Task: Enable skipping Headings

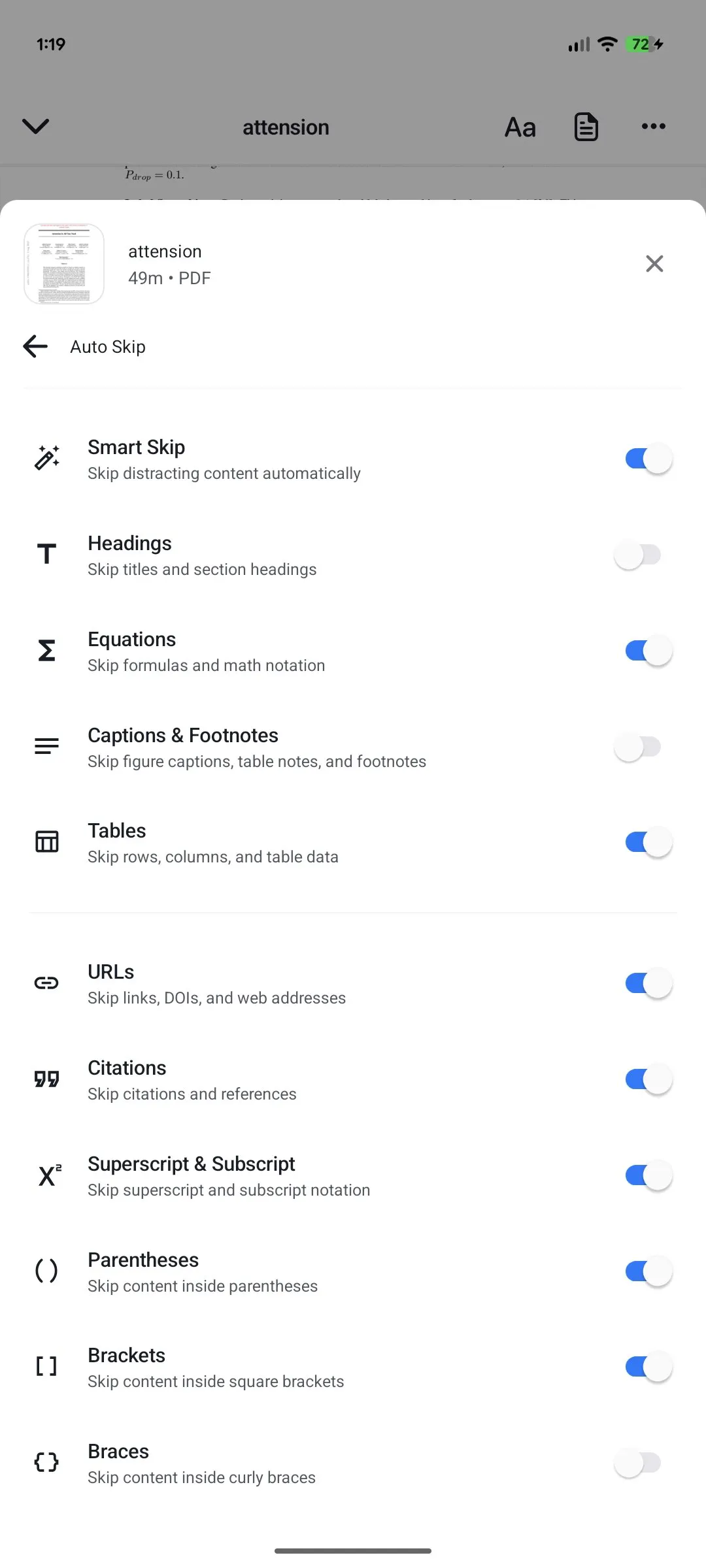Action: point(638,555)
